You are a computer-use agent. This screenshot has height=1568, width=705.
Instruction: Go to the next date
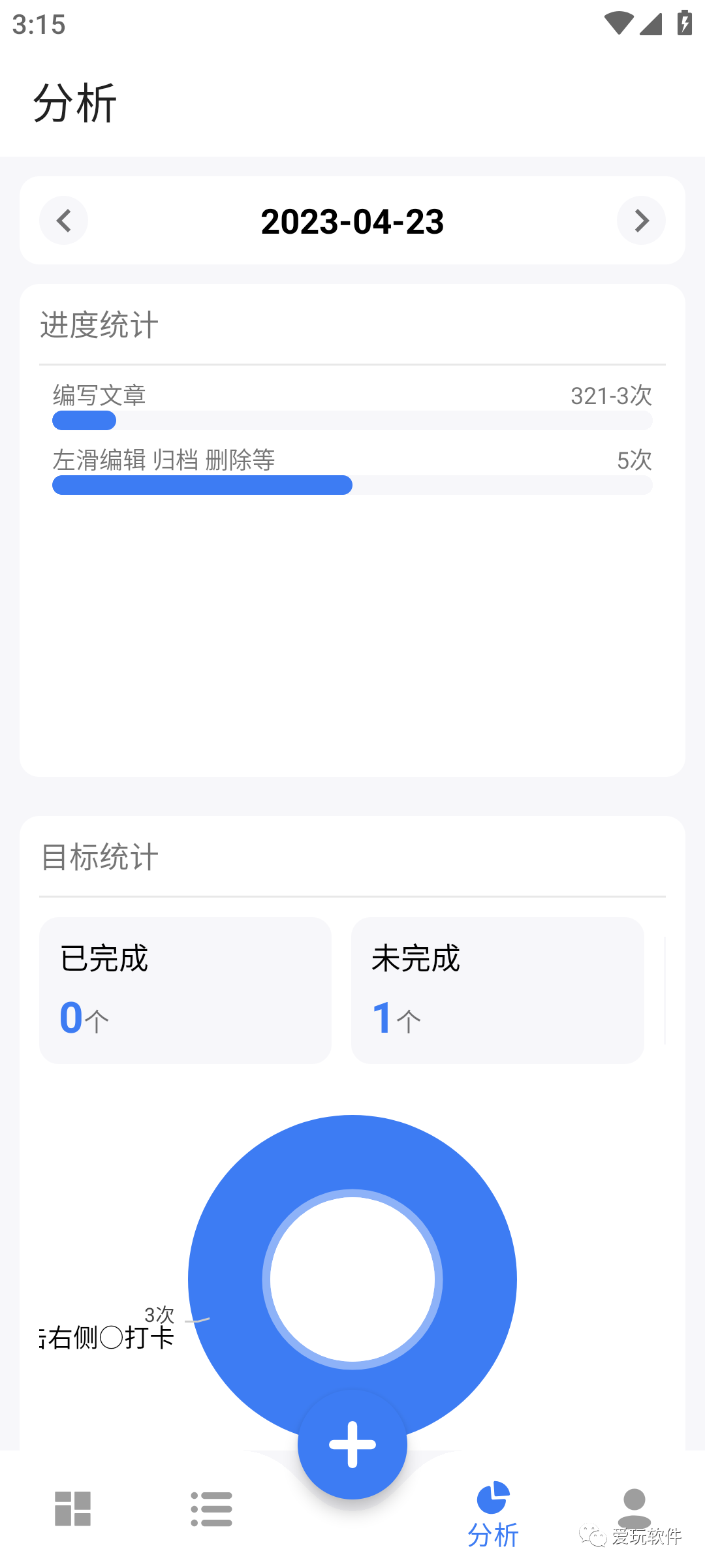point(641,221)
